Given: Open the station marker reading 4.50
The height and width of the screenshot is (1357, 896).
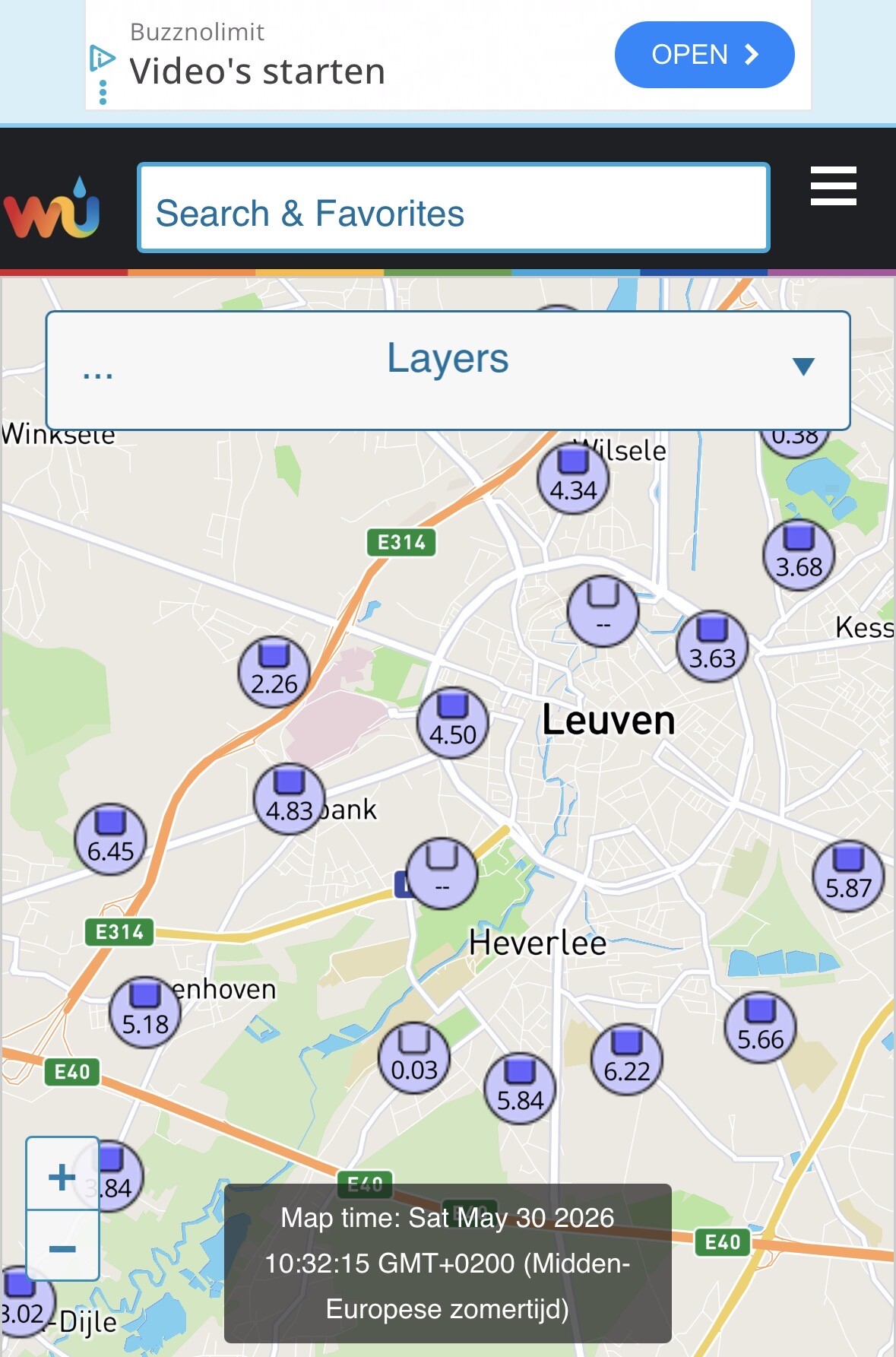Looking at the screenshot, I should [453, 723].
